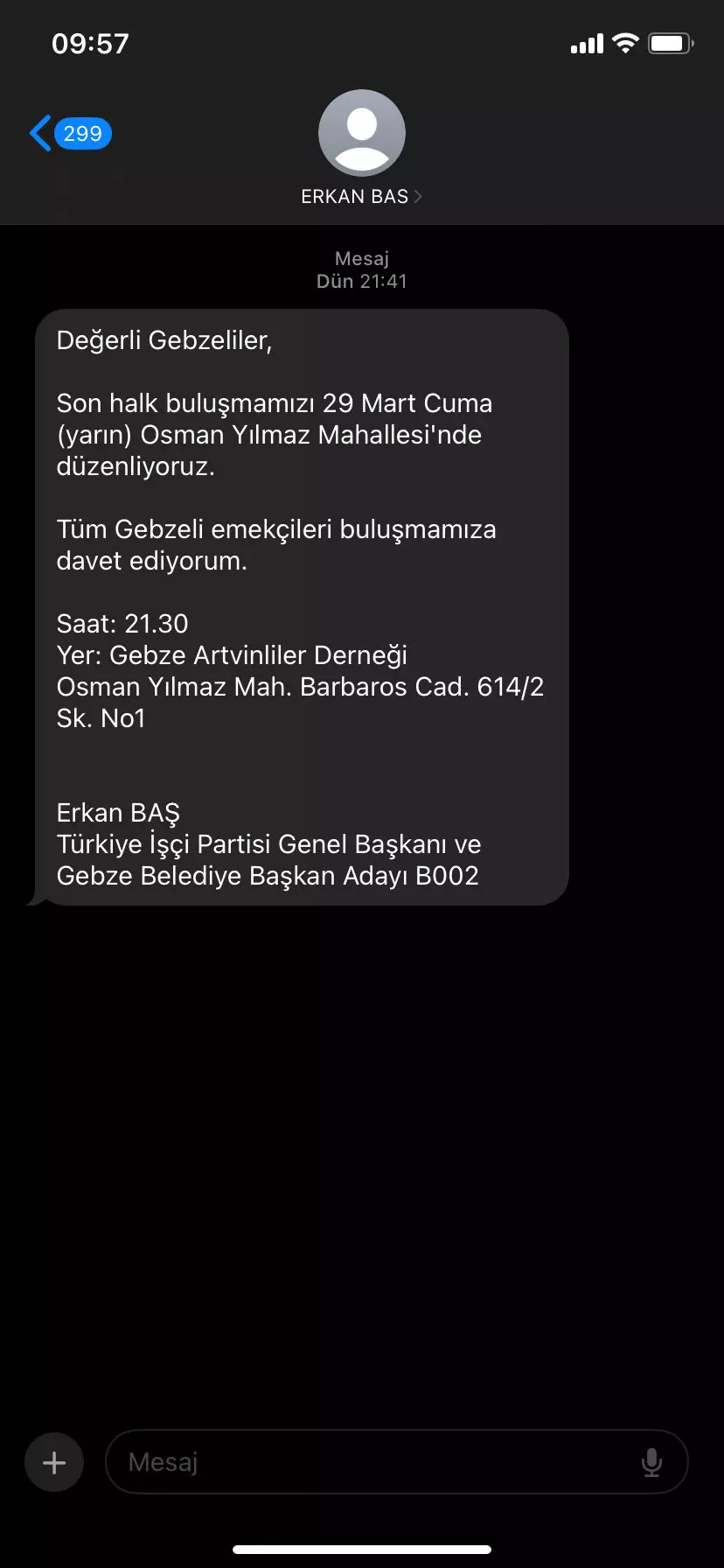Tap the Wi-Fi icon in status bar
The width and height of the screenshot is (724, 1568).
click(624, 42)
